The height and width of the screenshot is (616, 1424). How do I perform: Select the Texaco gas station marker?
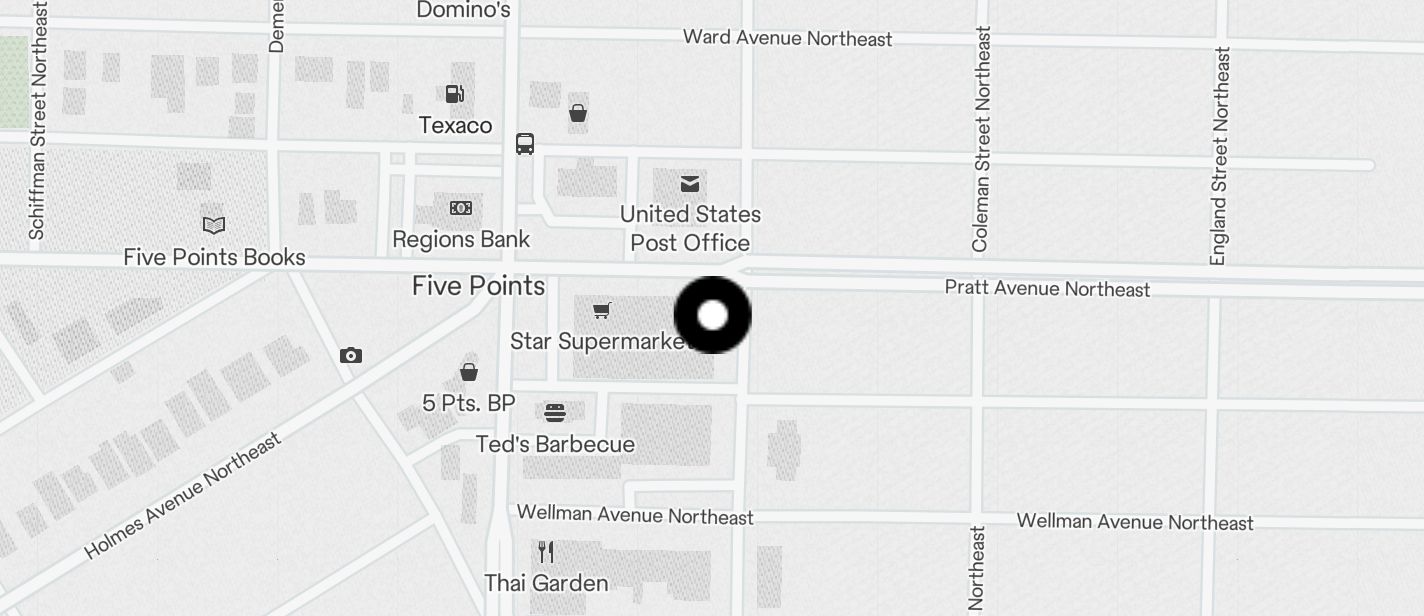(455, 95)
